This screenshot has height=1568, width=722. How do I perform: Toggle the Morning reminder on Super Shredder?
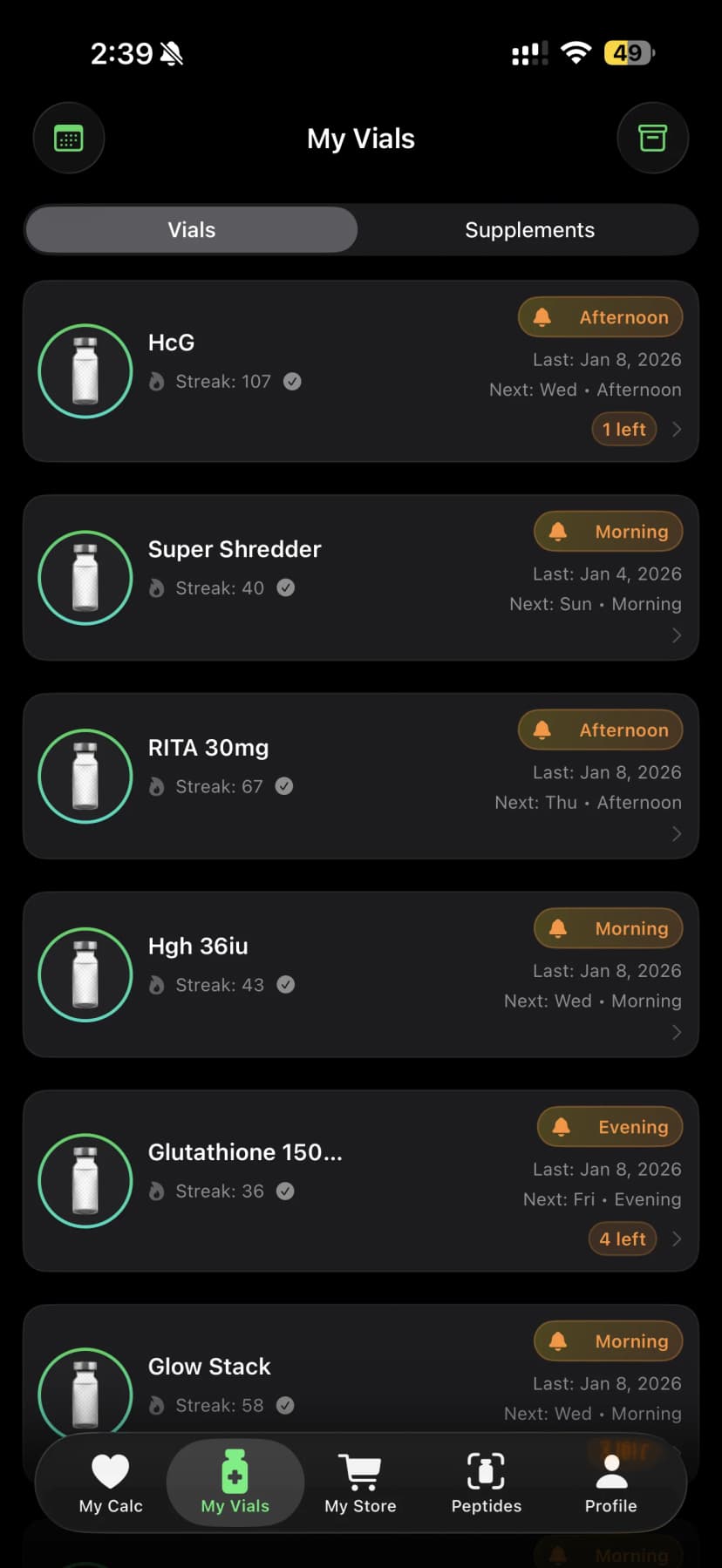tap(608, 531)
